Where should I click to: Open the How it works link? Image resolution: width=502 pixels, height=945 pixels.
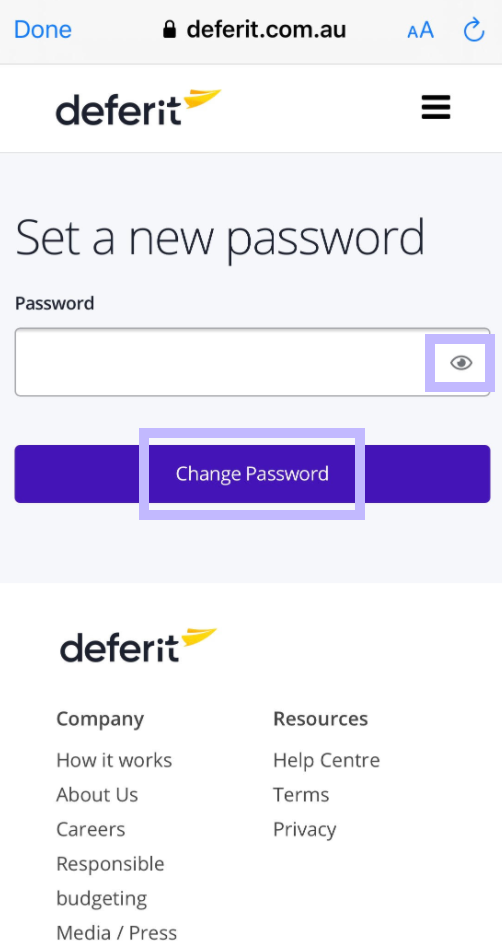[x=114, y=760]
